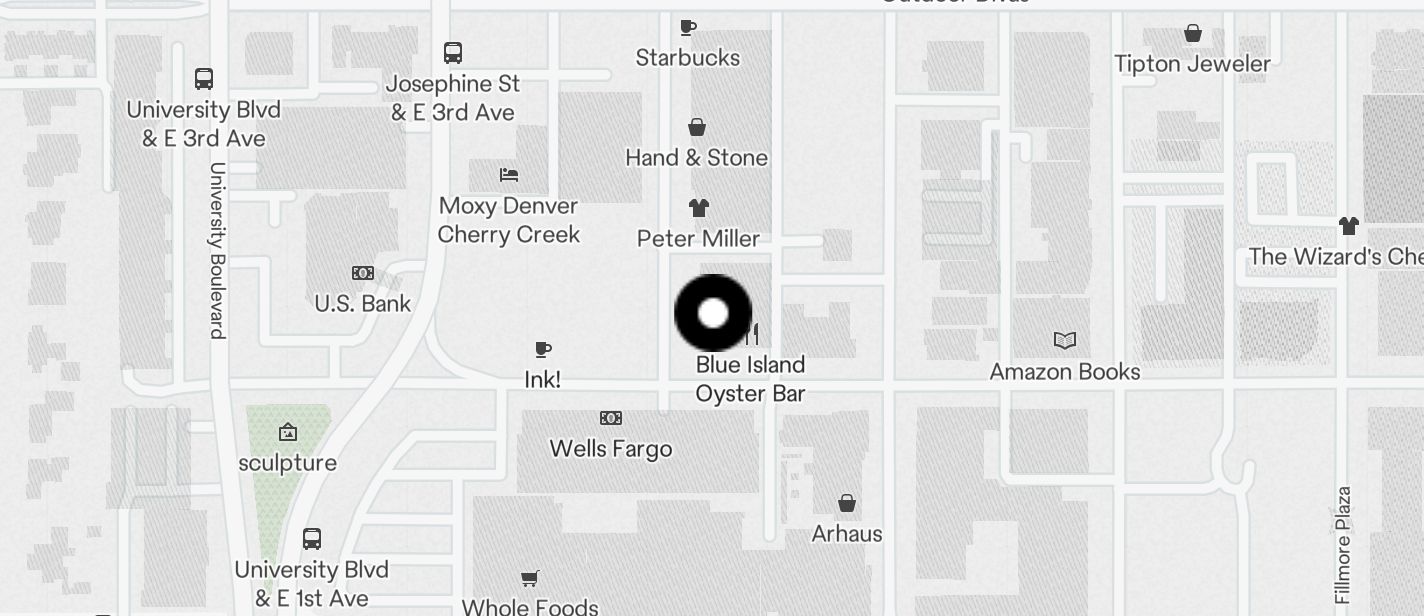The image size is (1424, 616).
Task: Tap the Josephine St & E 3rd Ave bus stop
Action: click(453, 53)
